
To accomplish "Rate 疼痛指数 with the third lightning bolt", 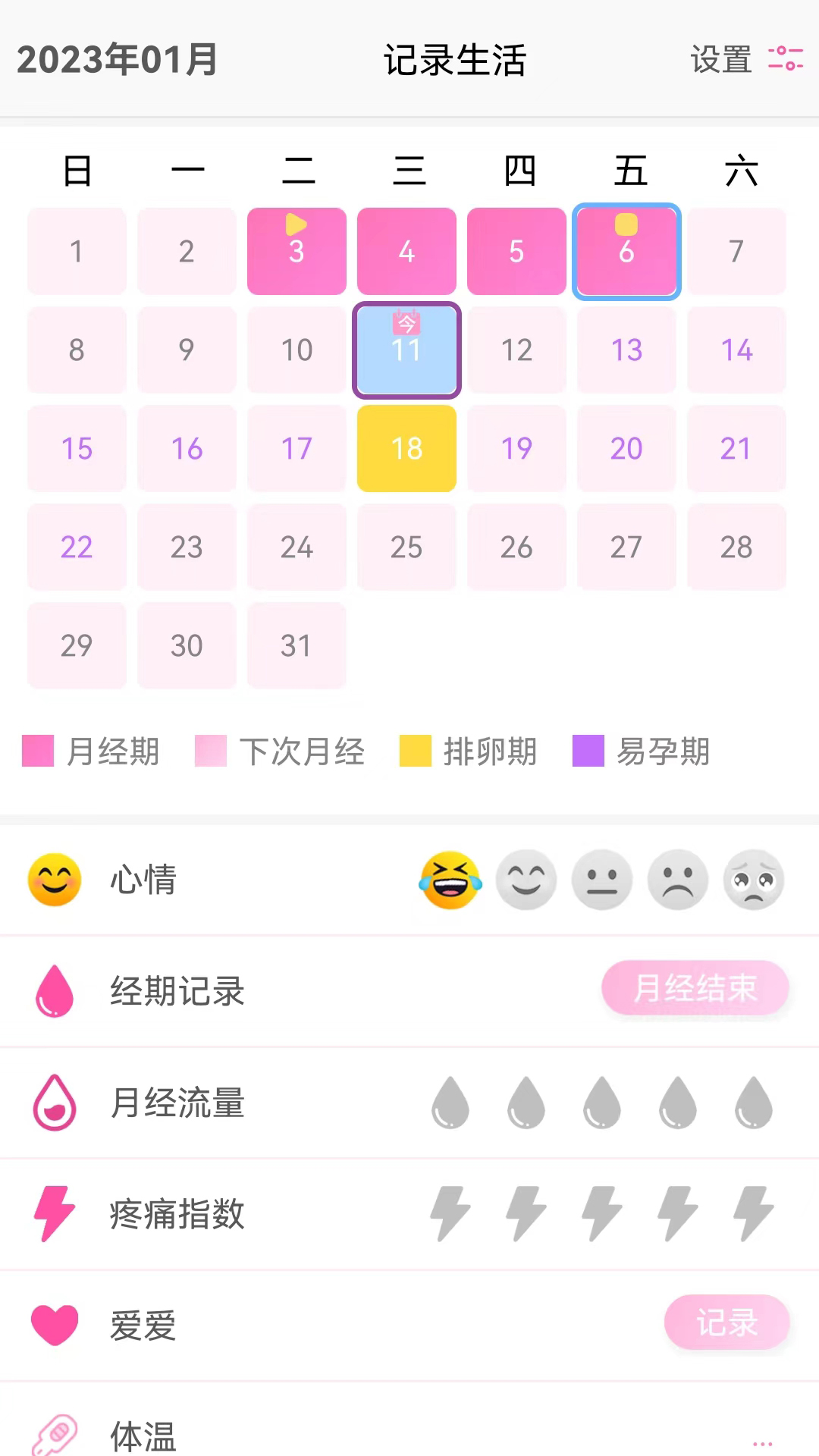I will (602, 1213).
